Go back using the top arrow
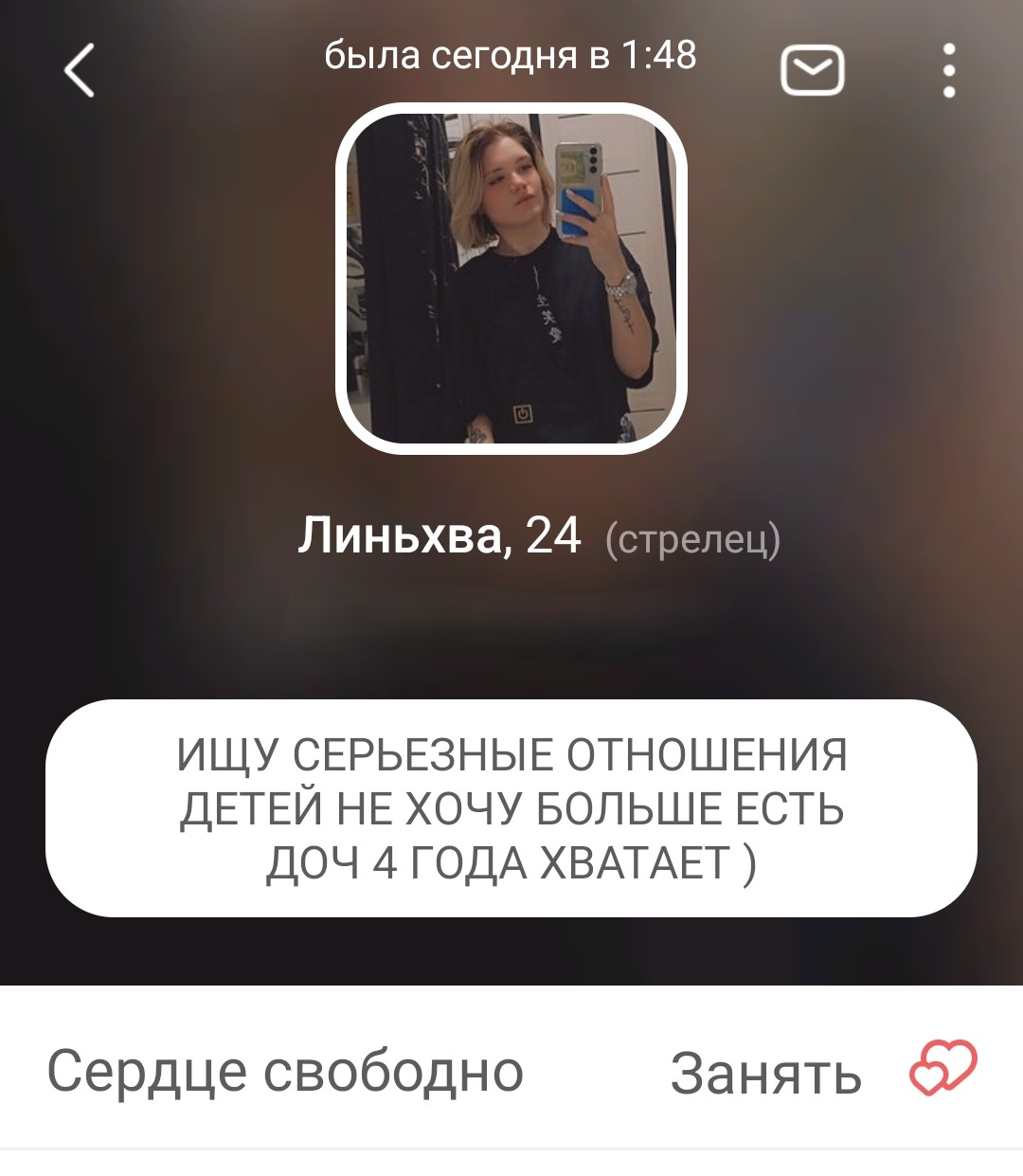Viewport: 1023px width, 1176px height. tap(80, 70)
